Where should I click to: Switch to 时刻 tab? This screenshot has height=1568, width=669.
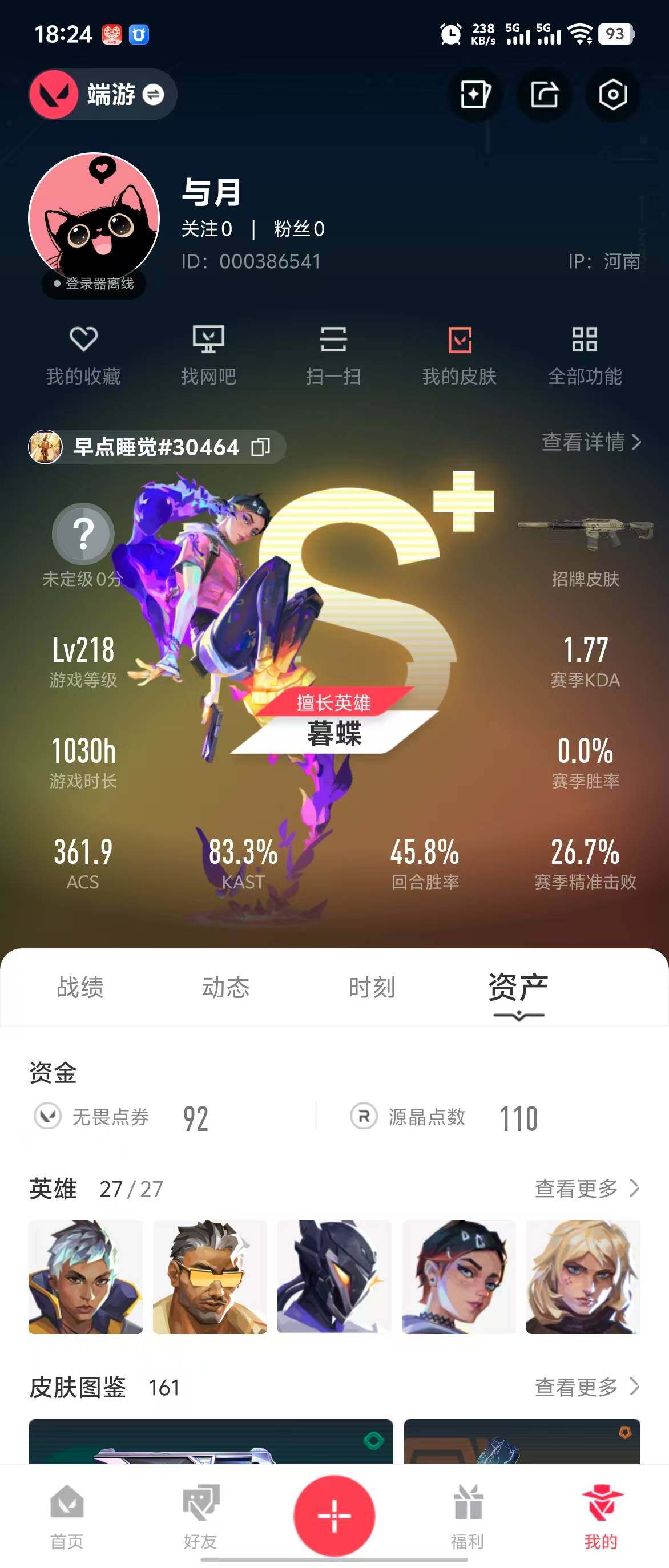372,987
